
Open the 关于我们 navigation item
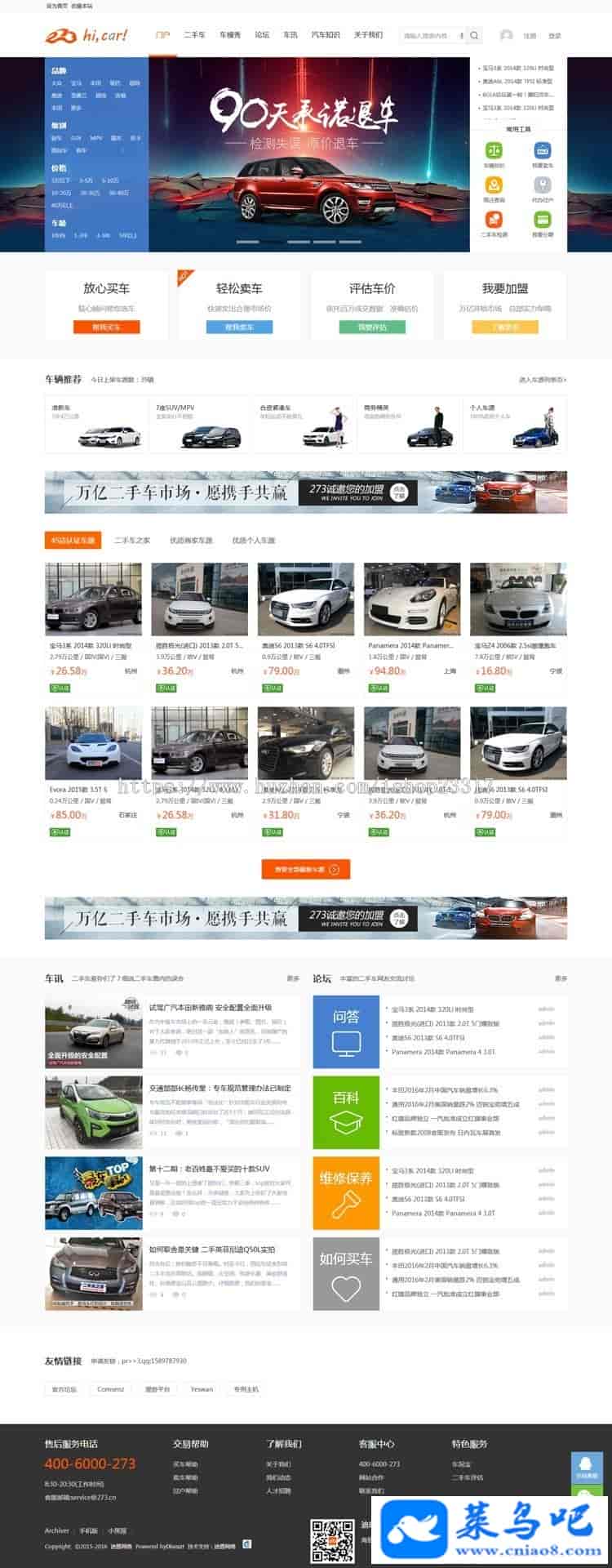(x=368, y=35)
